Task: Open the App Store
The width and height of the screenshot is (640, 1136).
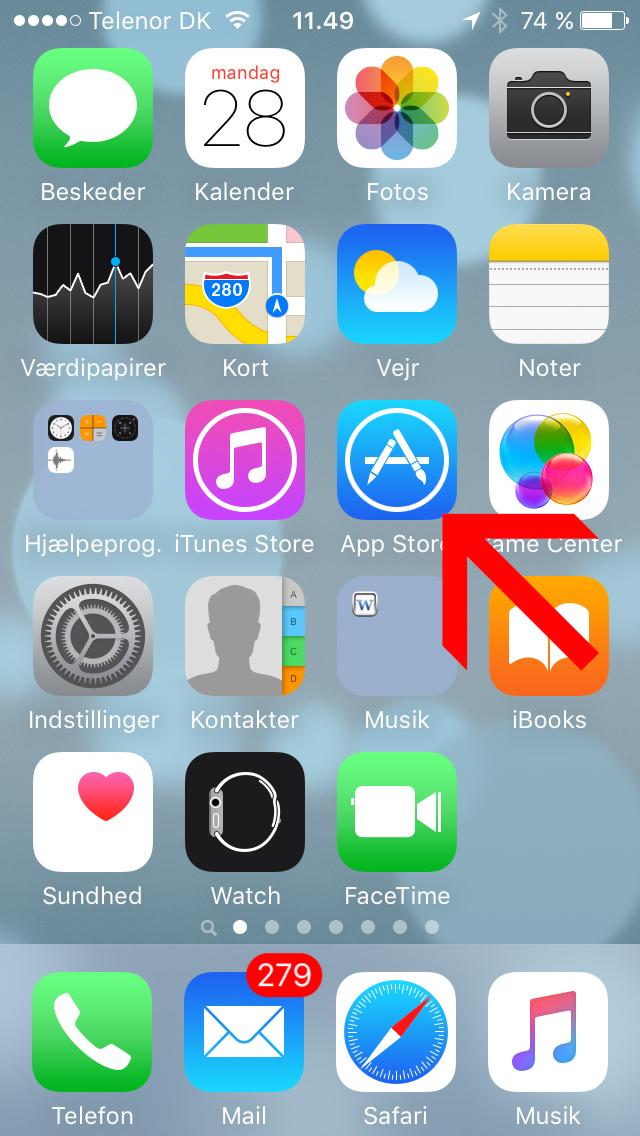Action: (x=397, y=460)
